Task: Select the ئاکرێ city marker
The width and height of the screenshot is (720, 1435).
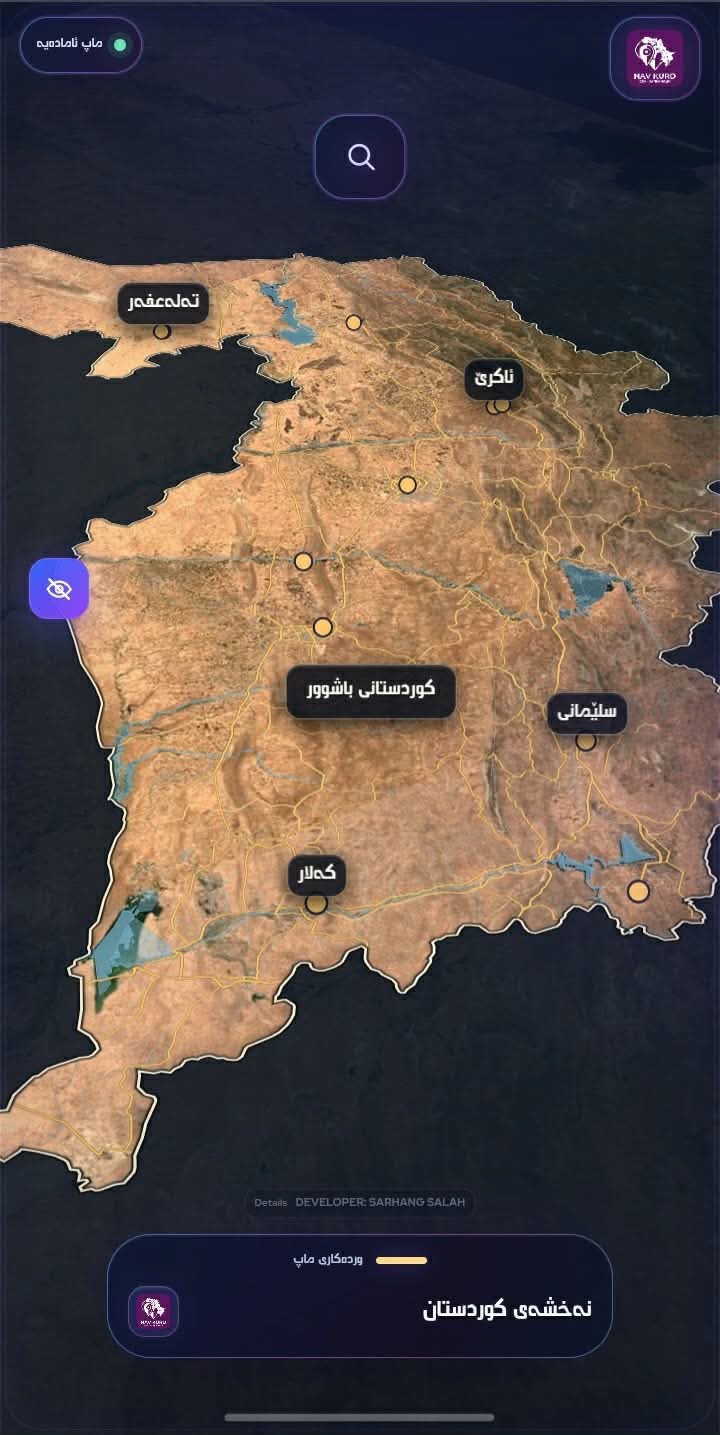Action: [x=498, y=405]
